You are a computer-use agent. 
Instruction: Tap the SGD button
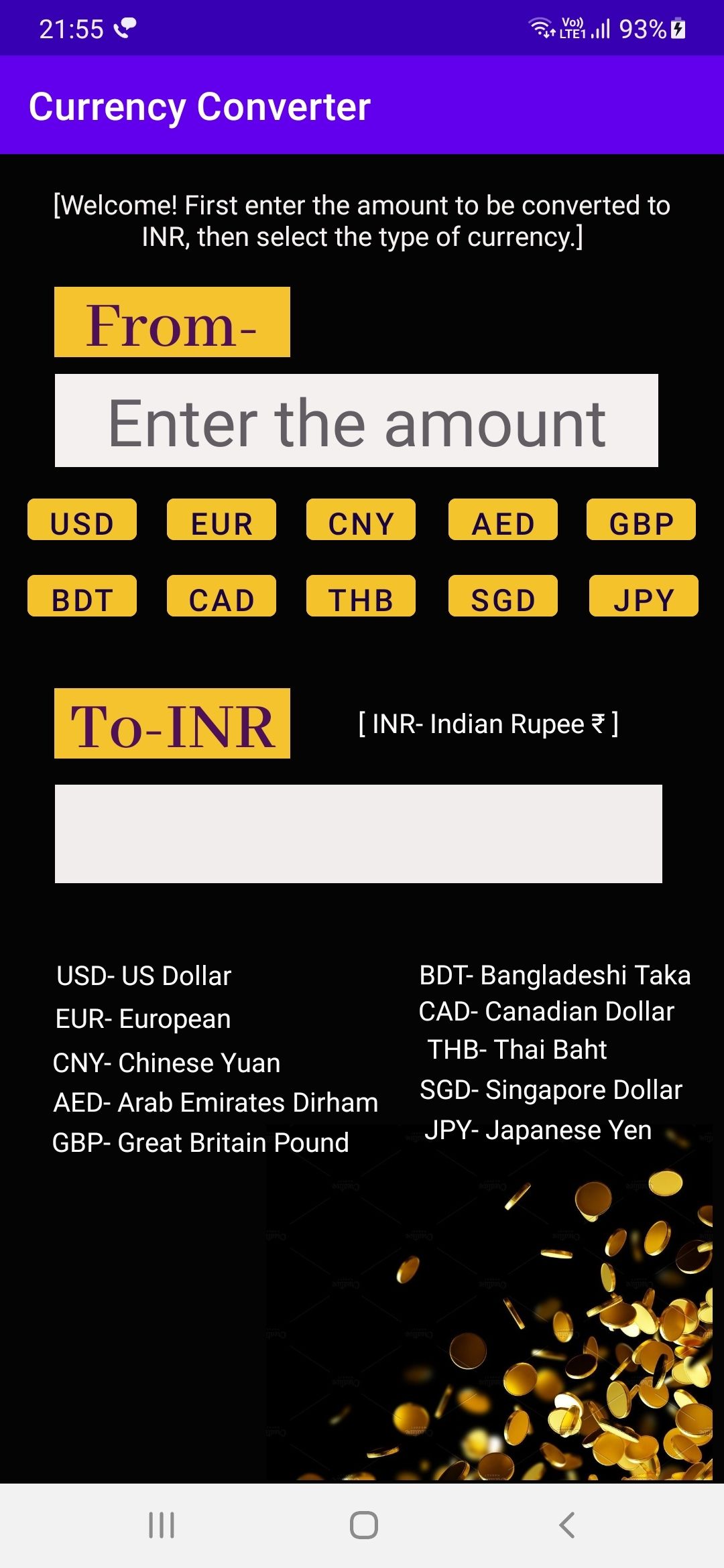pyautogui.click(x=503, y=596)
